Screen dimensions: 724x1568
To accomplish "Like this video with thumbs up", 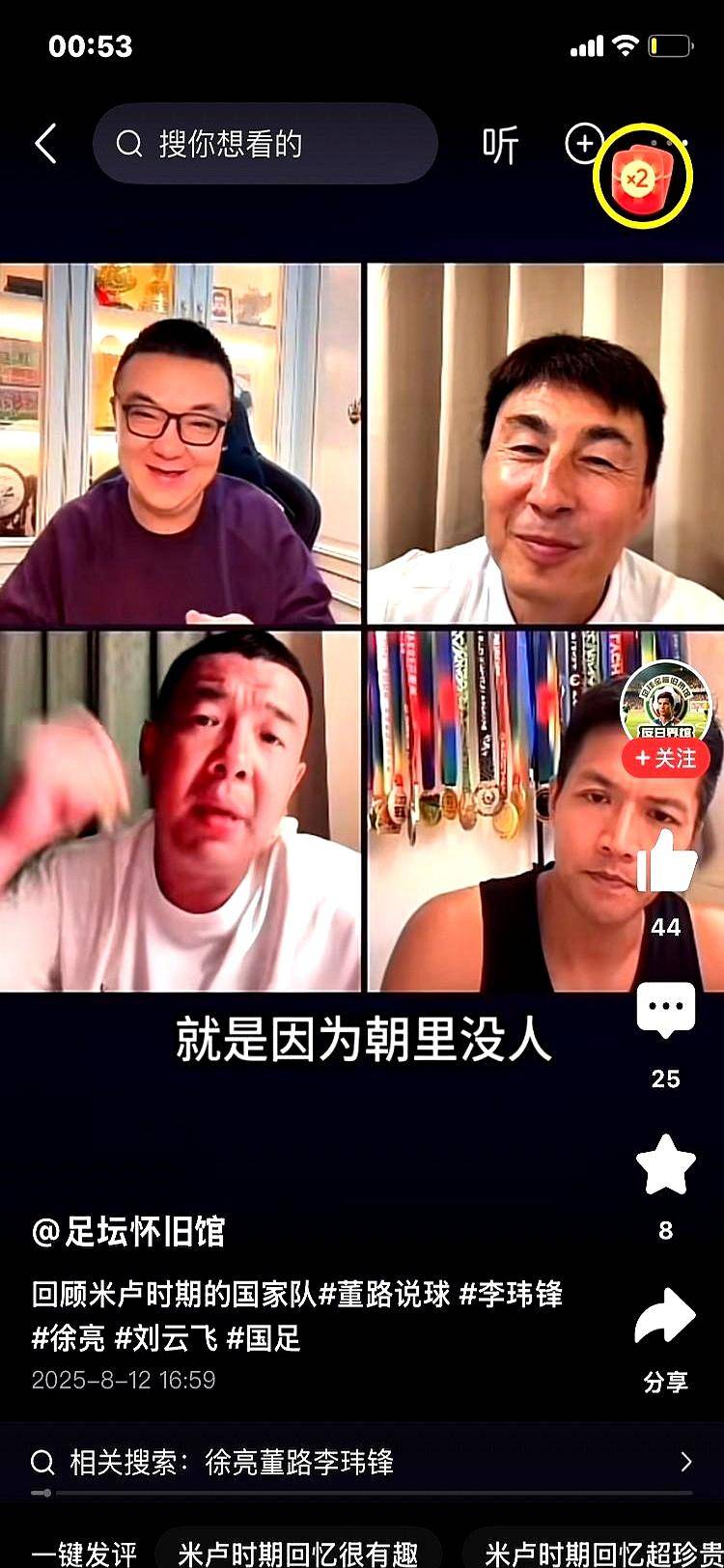I will click(665, 861).
